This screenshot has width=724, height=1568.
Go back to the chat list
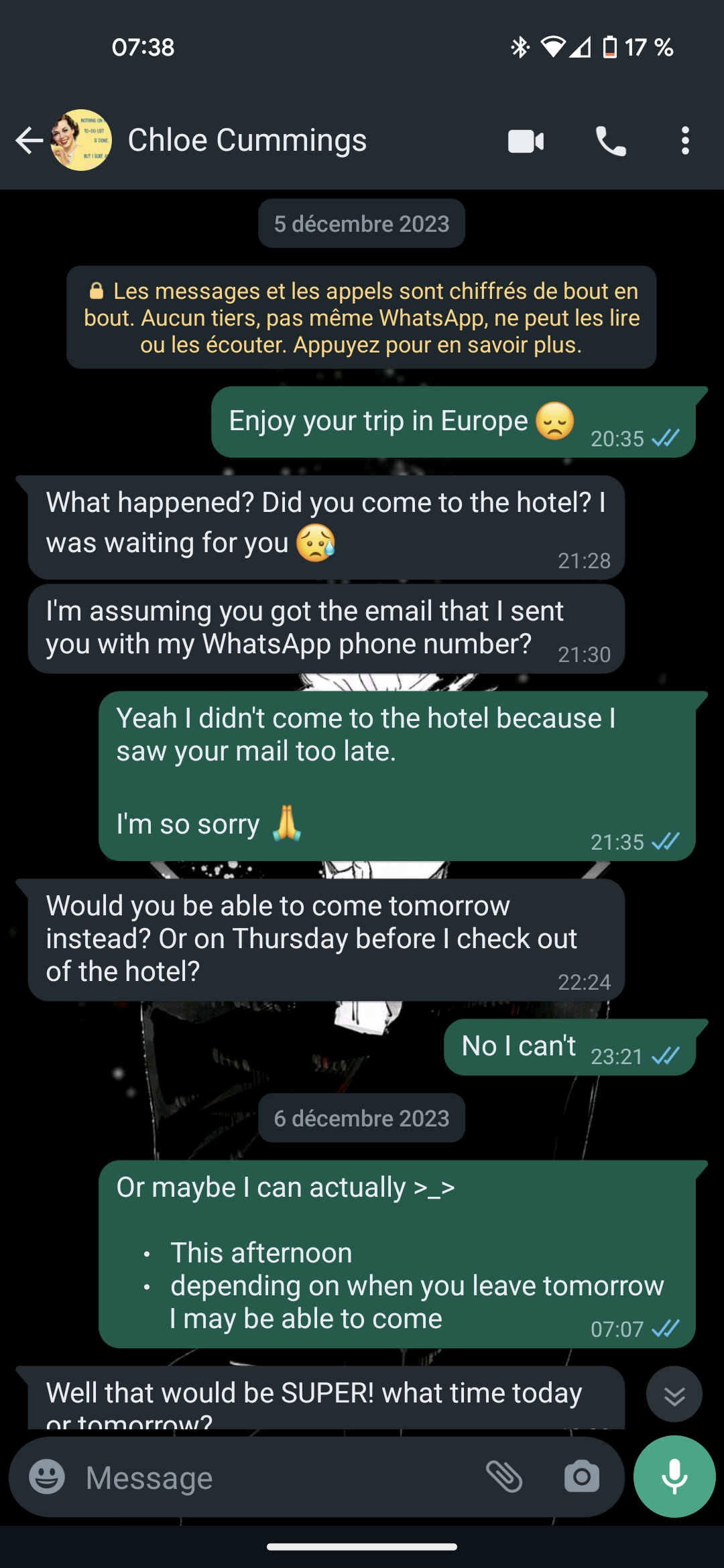[x=29, y=141]
